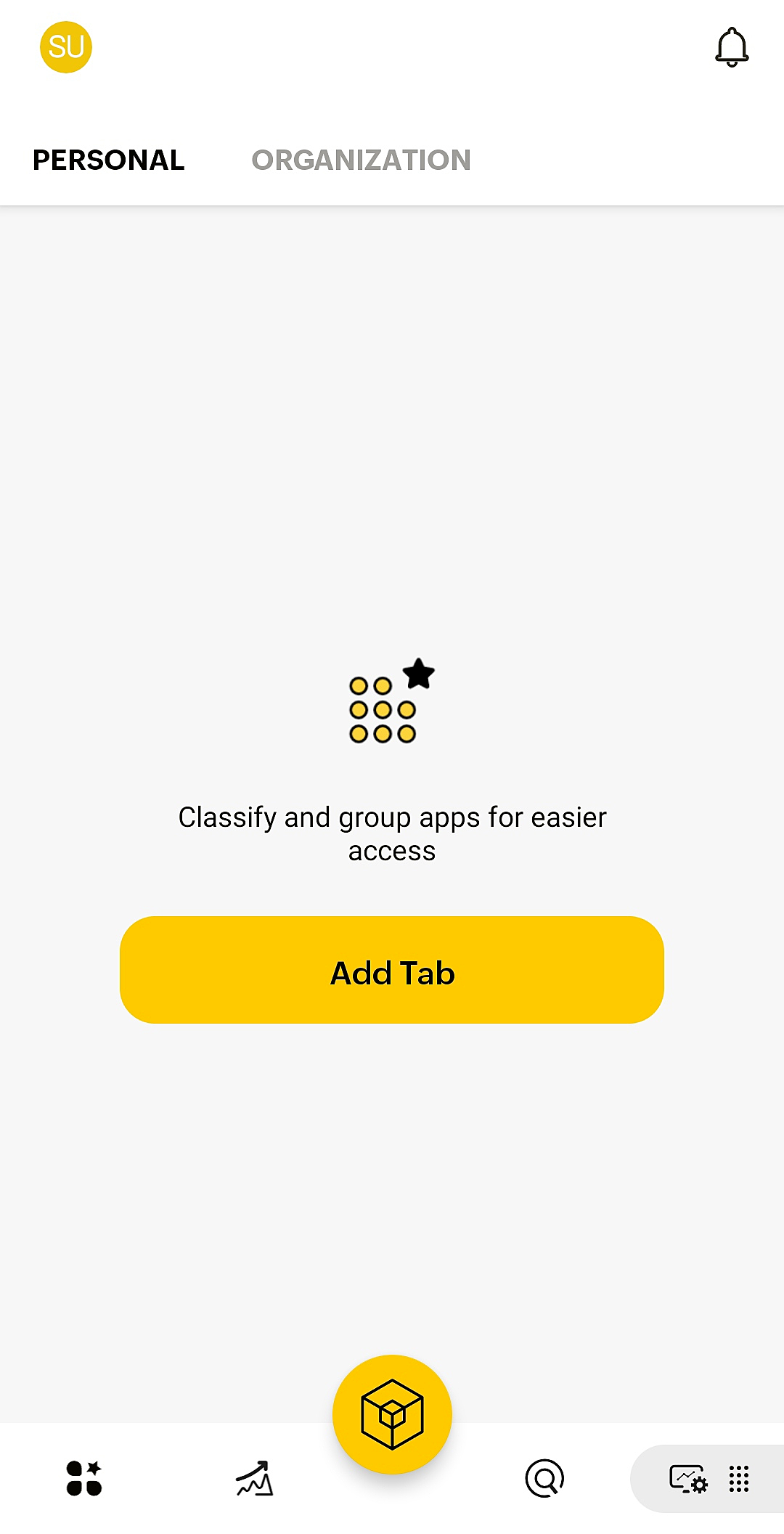Open the notifications bell
Screen dimensions: 784x1534
click(732, 47)
